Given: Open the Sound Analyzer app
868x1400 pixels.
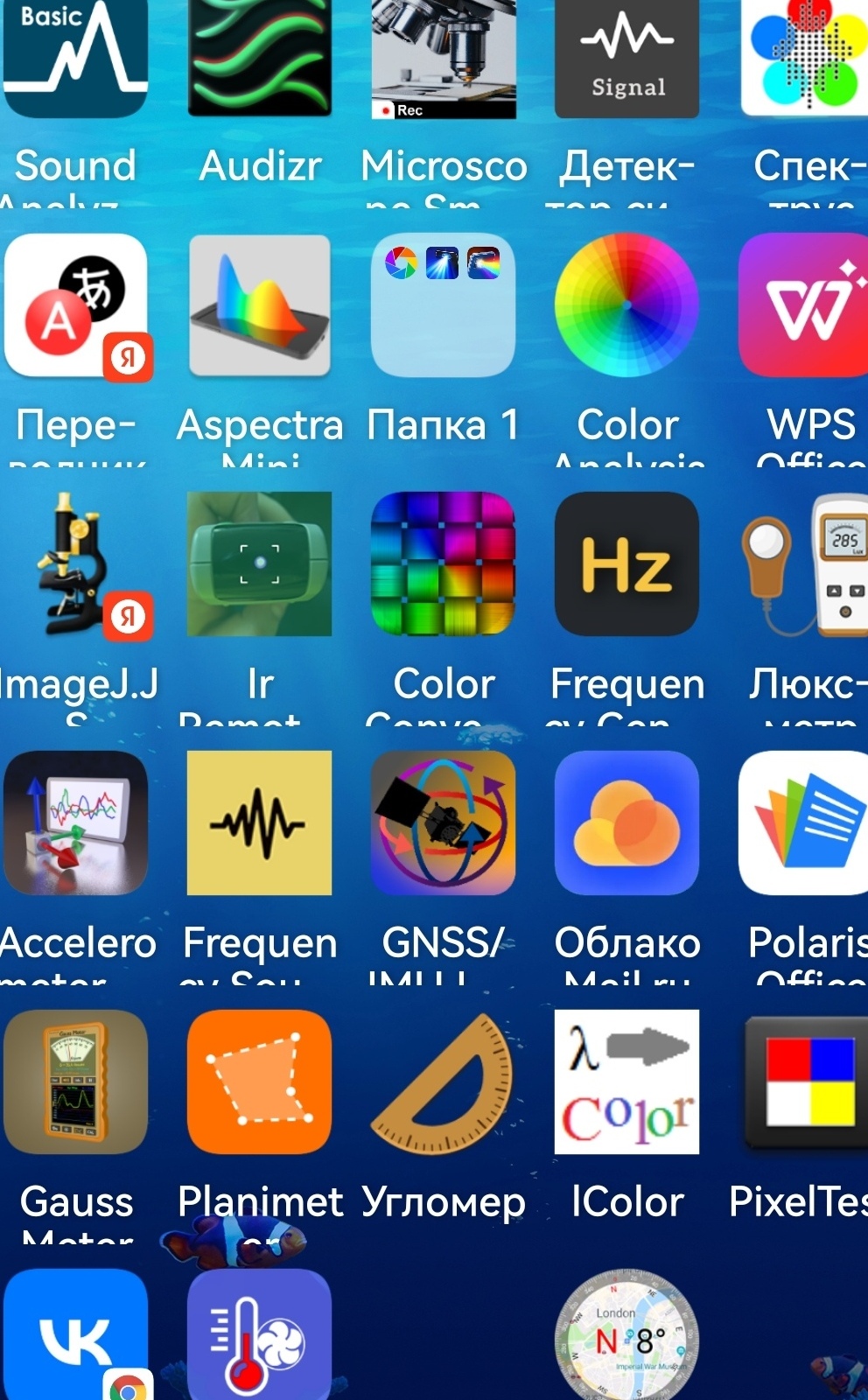Looking at the screenshot, I should pyautogui.click(x=75, y=56).
